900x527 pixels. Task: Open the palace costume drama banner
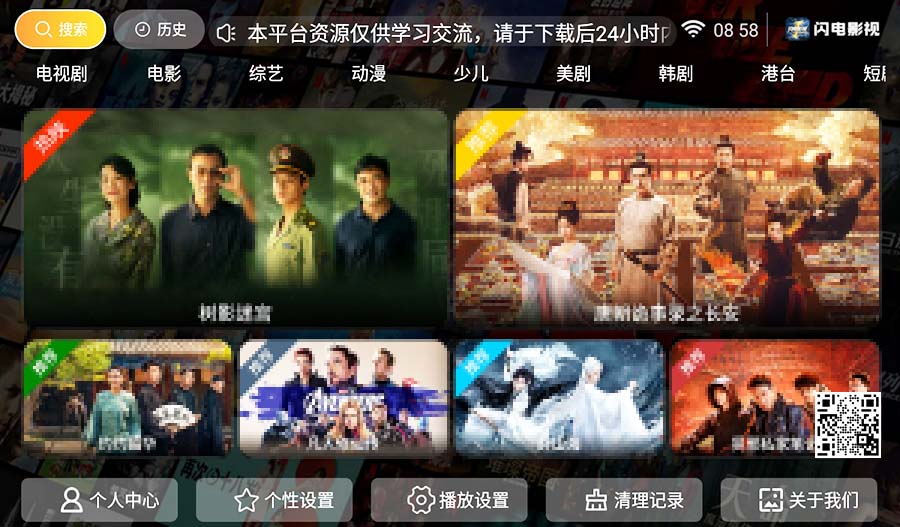point(667,217)
